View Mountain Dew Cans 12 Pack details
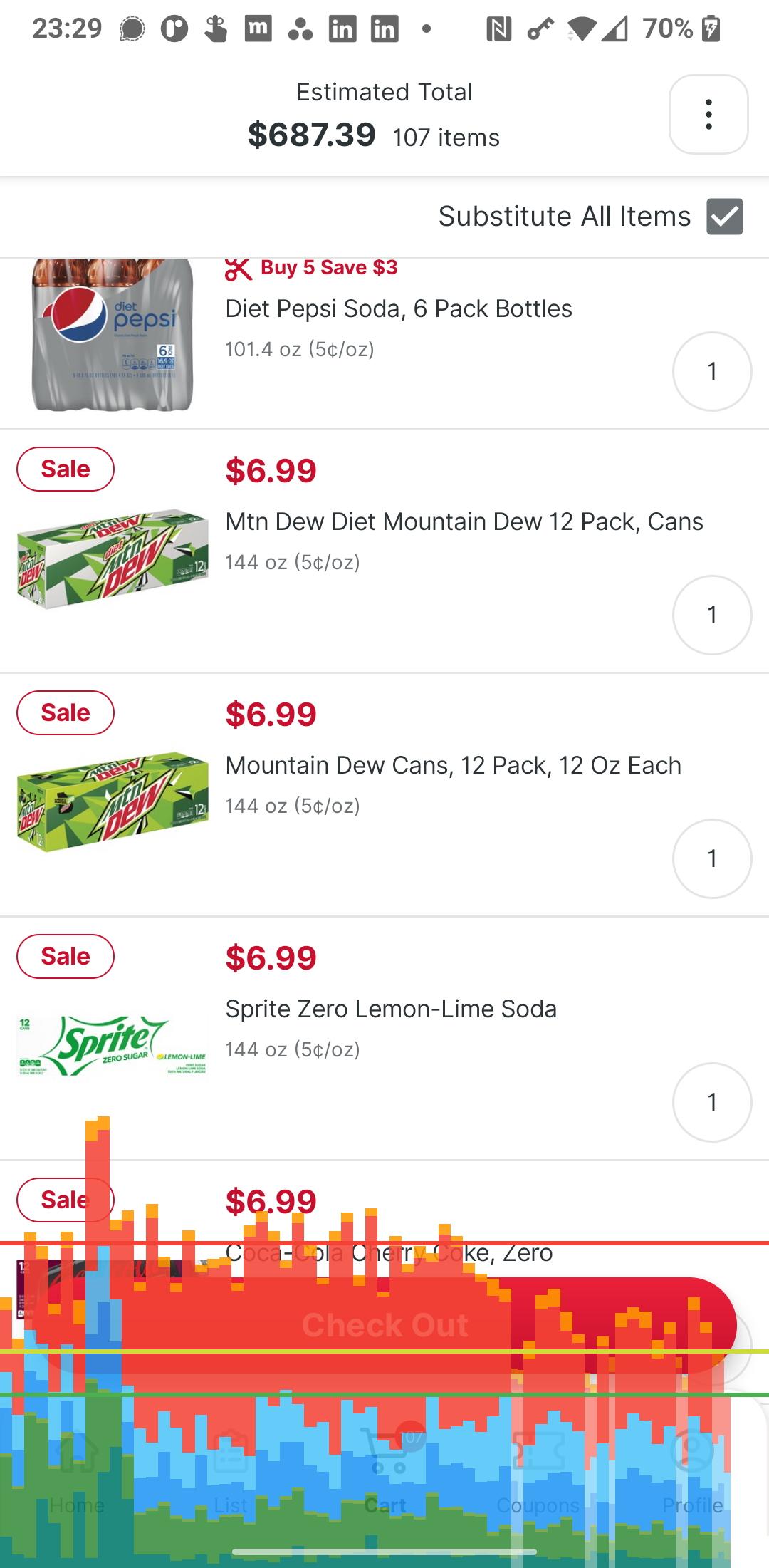 click(x=453, y=765)
